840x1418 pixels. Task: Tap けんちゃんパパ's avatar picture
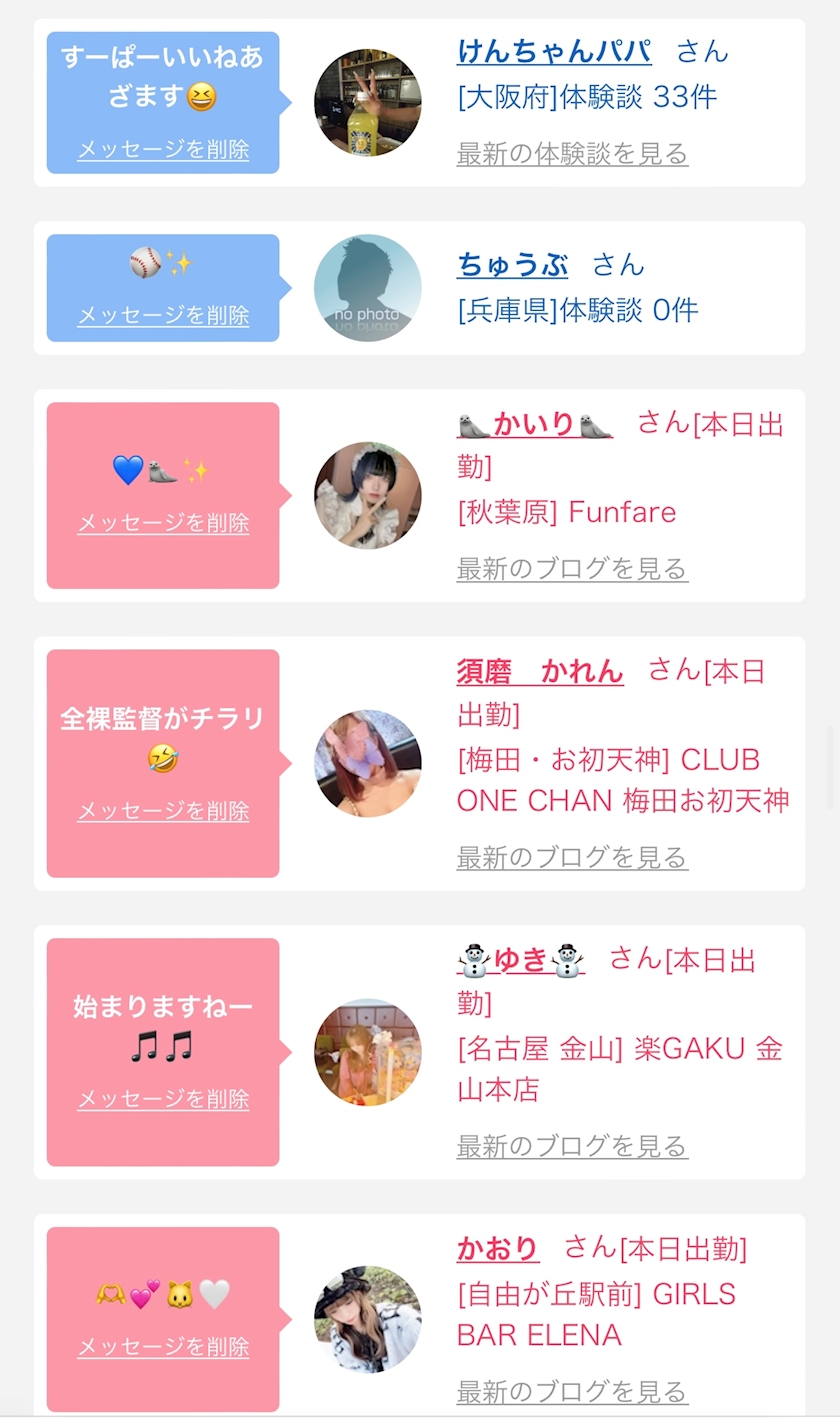tap(368, 103)
